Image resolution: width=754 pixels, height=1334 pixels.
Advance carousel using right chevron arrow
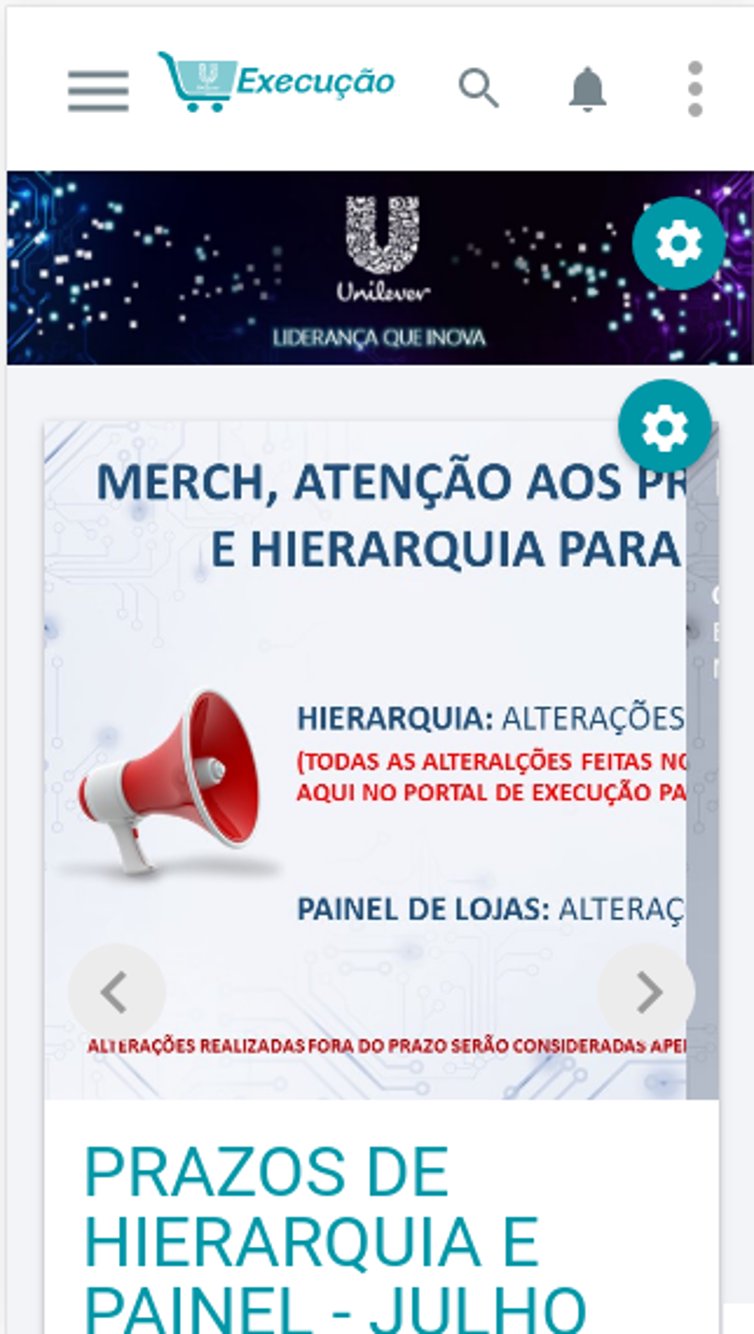[650, 991]
